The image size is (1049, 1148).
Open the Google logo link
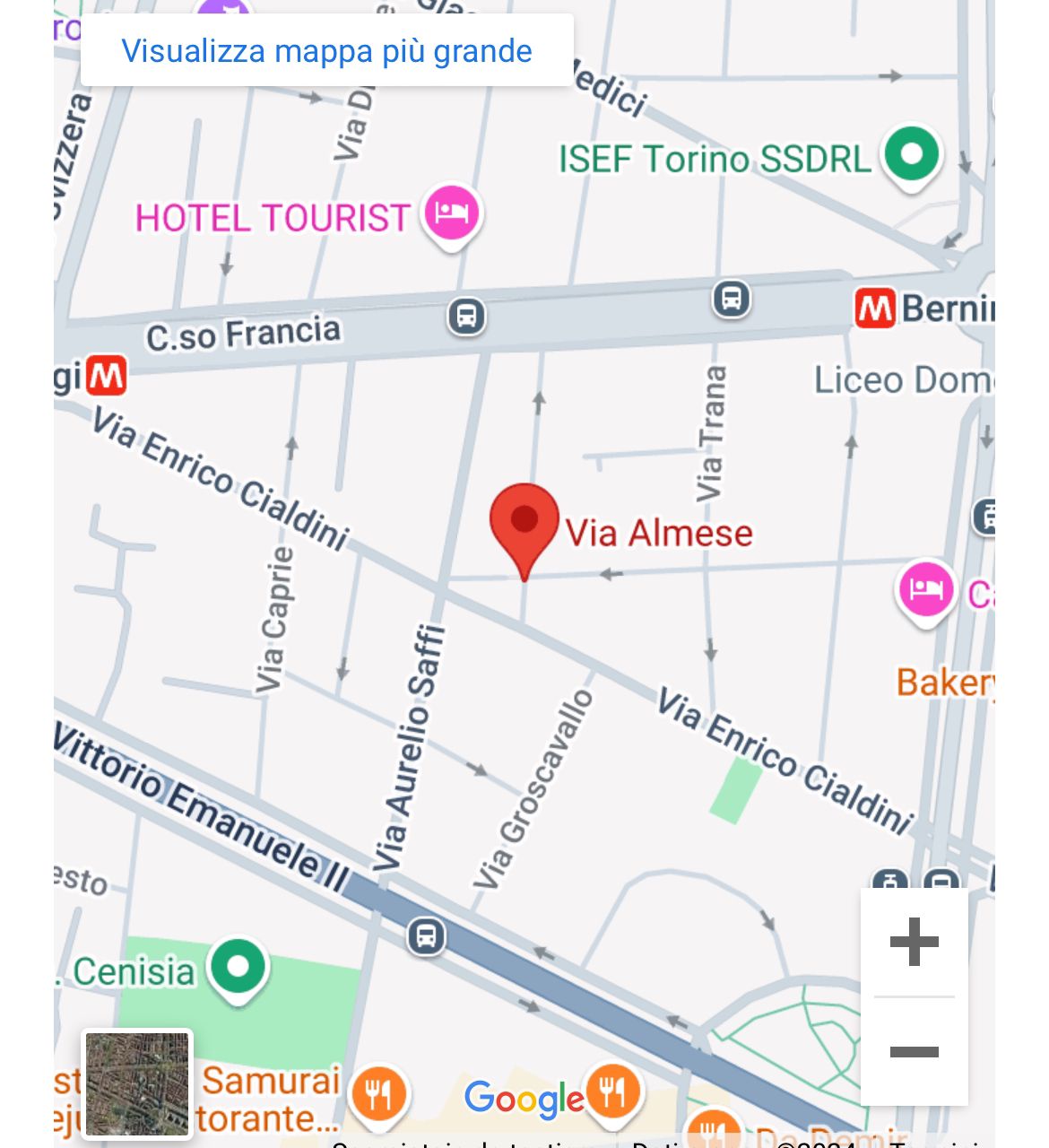(x=524, y=1099)
